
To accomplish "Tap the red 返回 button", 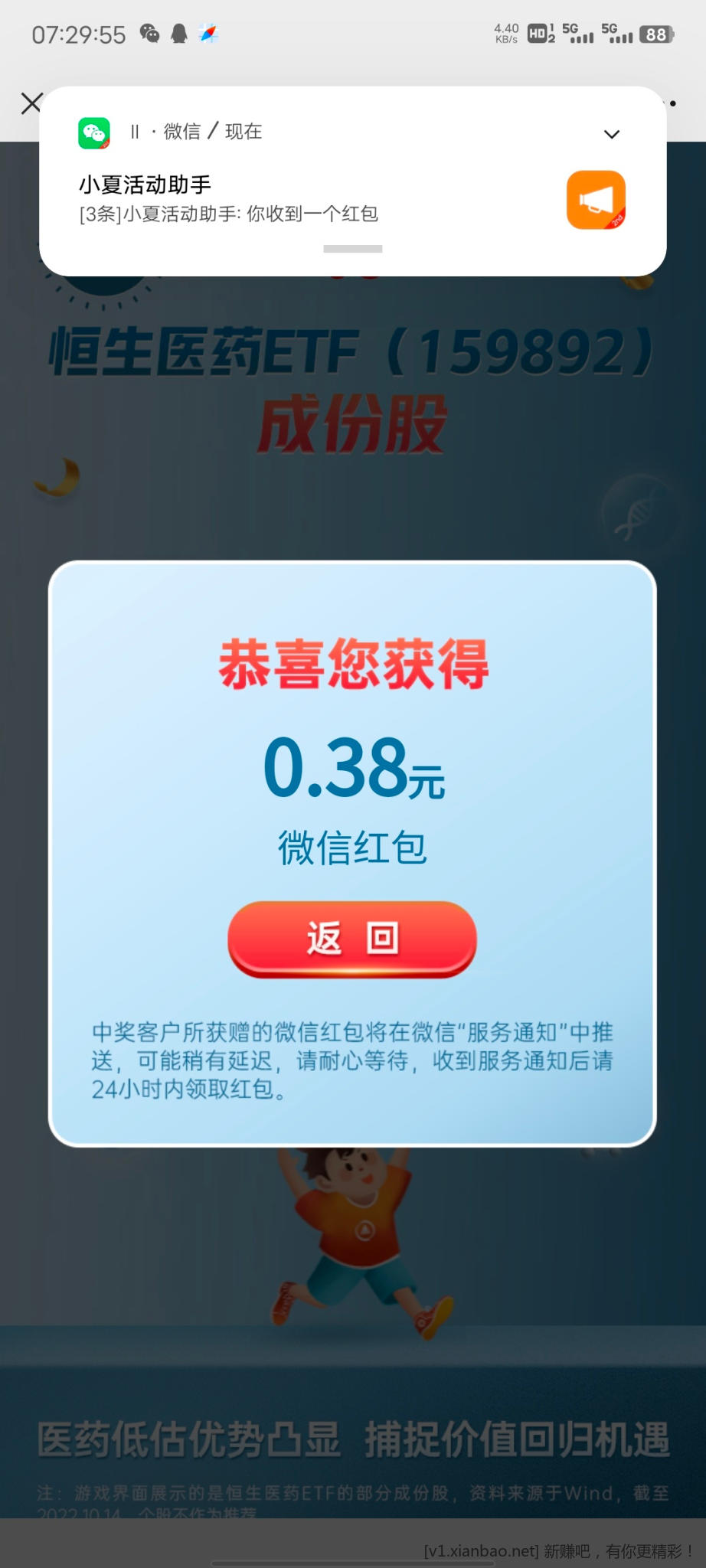I will tap(352, 938).
